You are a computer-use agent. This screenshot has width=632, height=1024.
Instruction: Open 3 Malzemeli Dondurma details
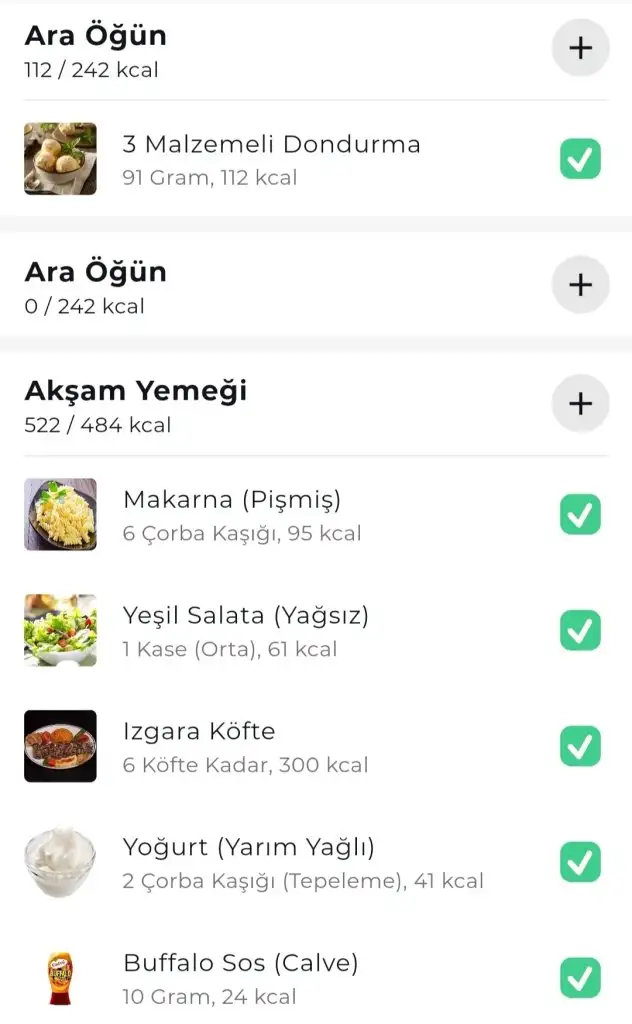tap(270, 159)
